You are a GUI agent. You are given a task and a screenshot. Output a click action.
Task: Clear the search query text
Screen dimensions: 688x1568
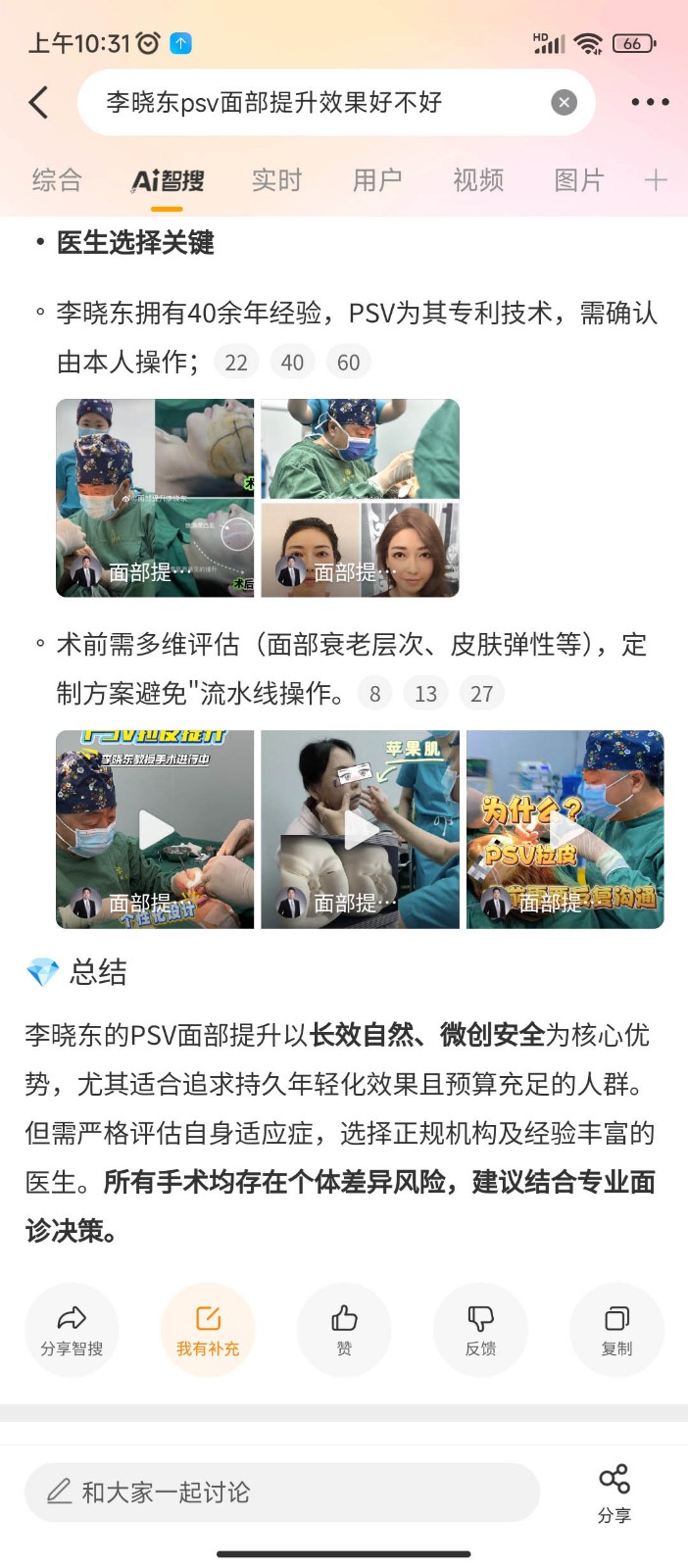[564, 102]
